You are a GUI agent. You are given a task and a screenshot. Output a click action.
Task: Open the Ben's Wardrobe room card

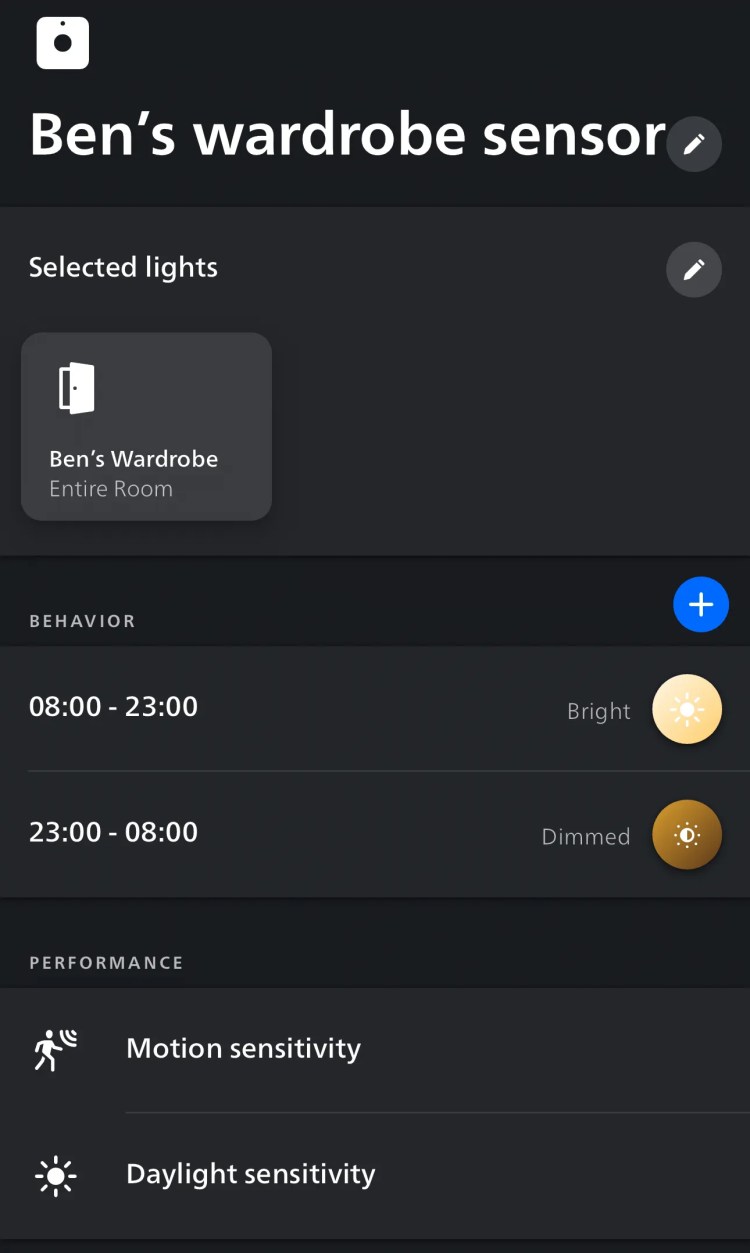[x=146, y=427]
